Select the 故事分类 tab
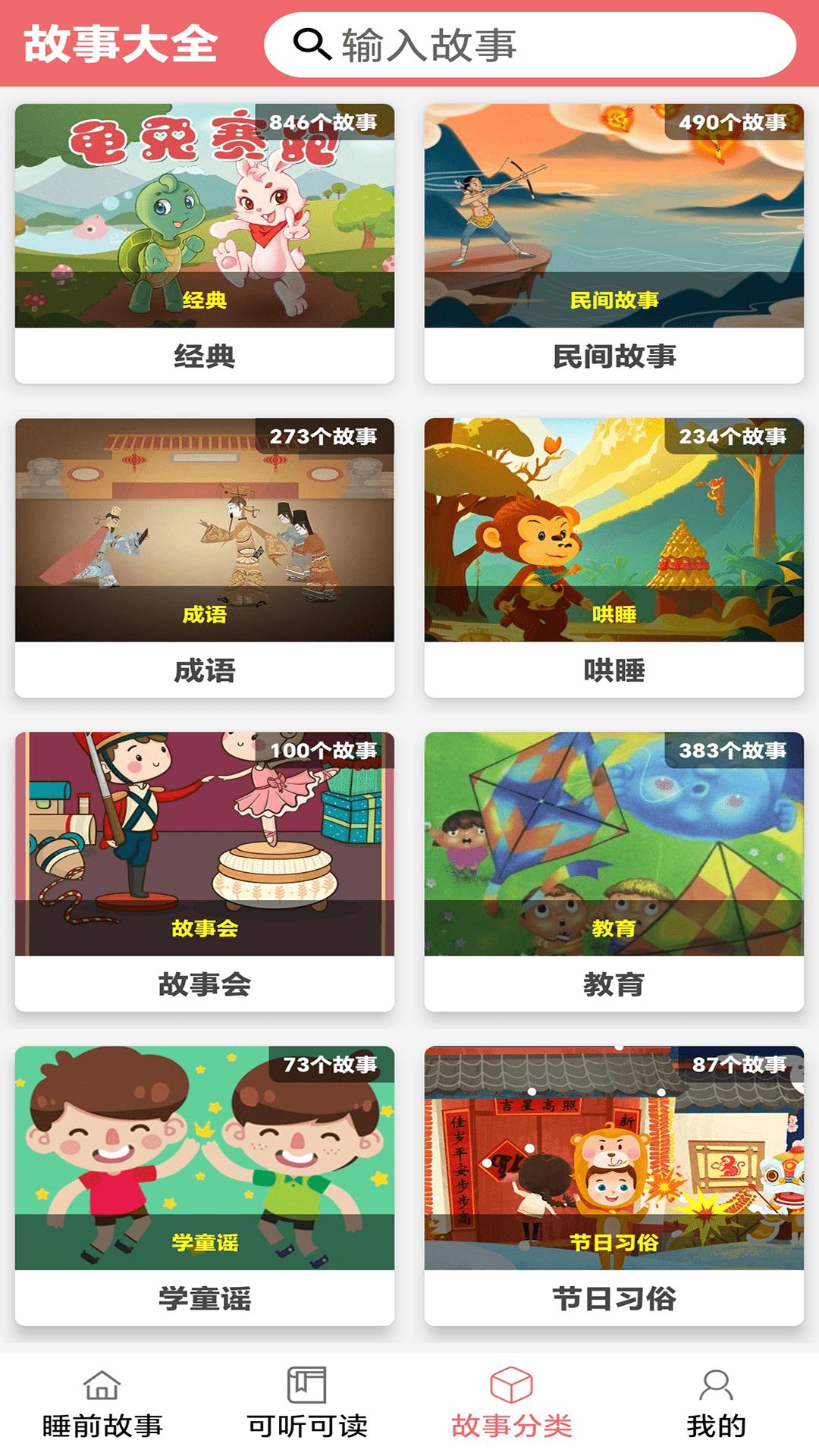This screenshot has width=819, height=1456. [x=512, y=1404]
